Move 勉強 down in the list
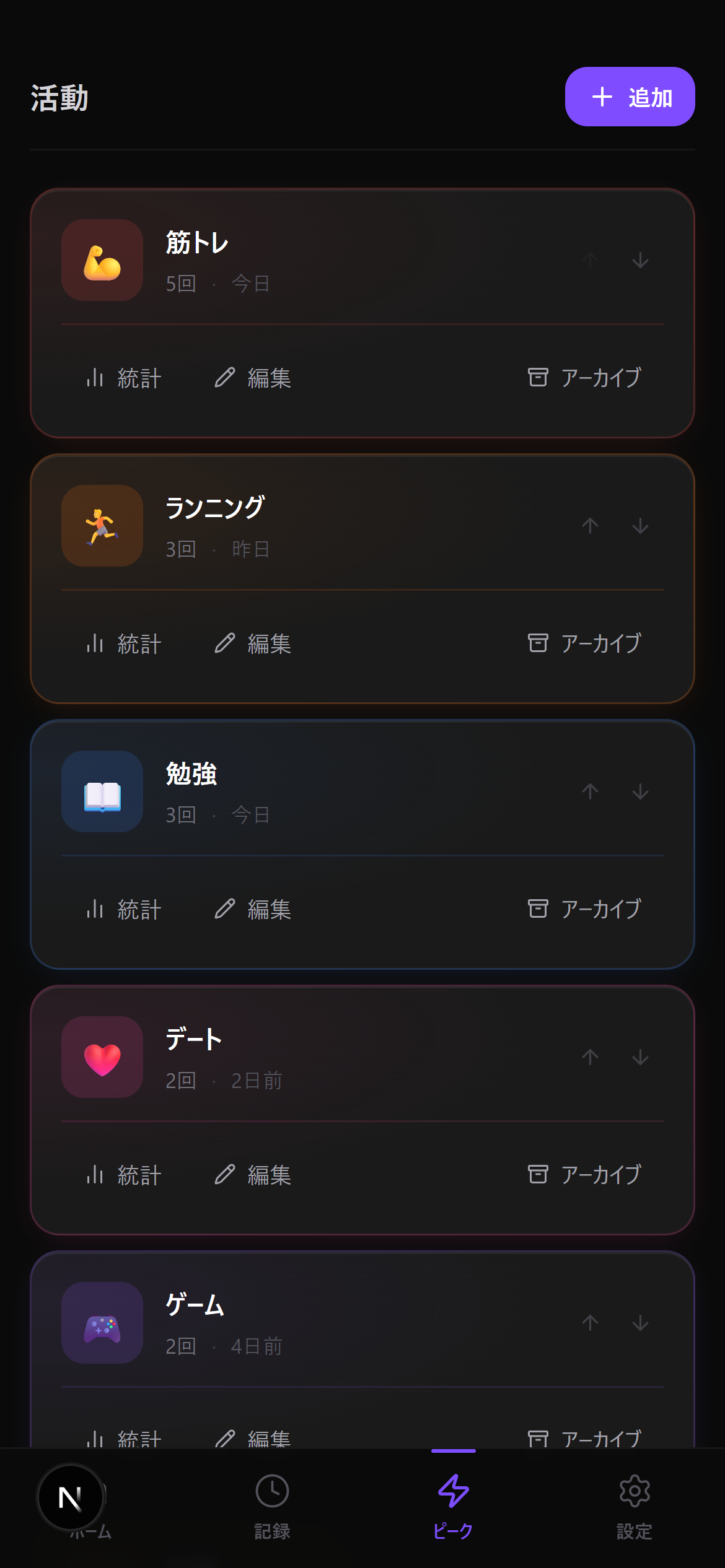 click(641, 792)
